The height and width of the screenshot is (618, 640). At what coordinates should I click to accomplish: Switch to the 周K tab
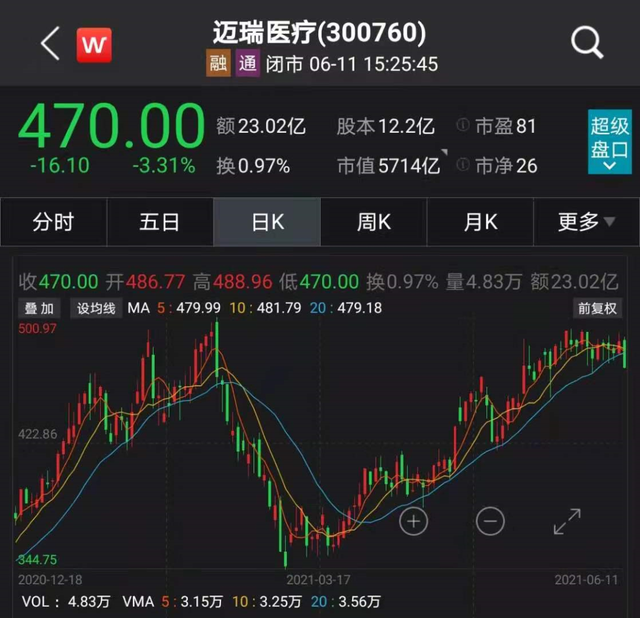[x=373, y=222]
